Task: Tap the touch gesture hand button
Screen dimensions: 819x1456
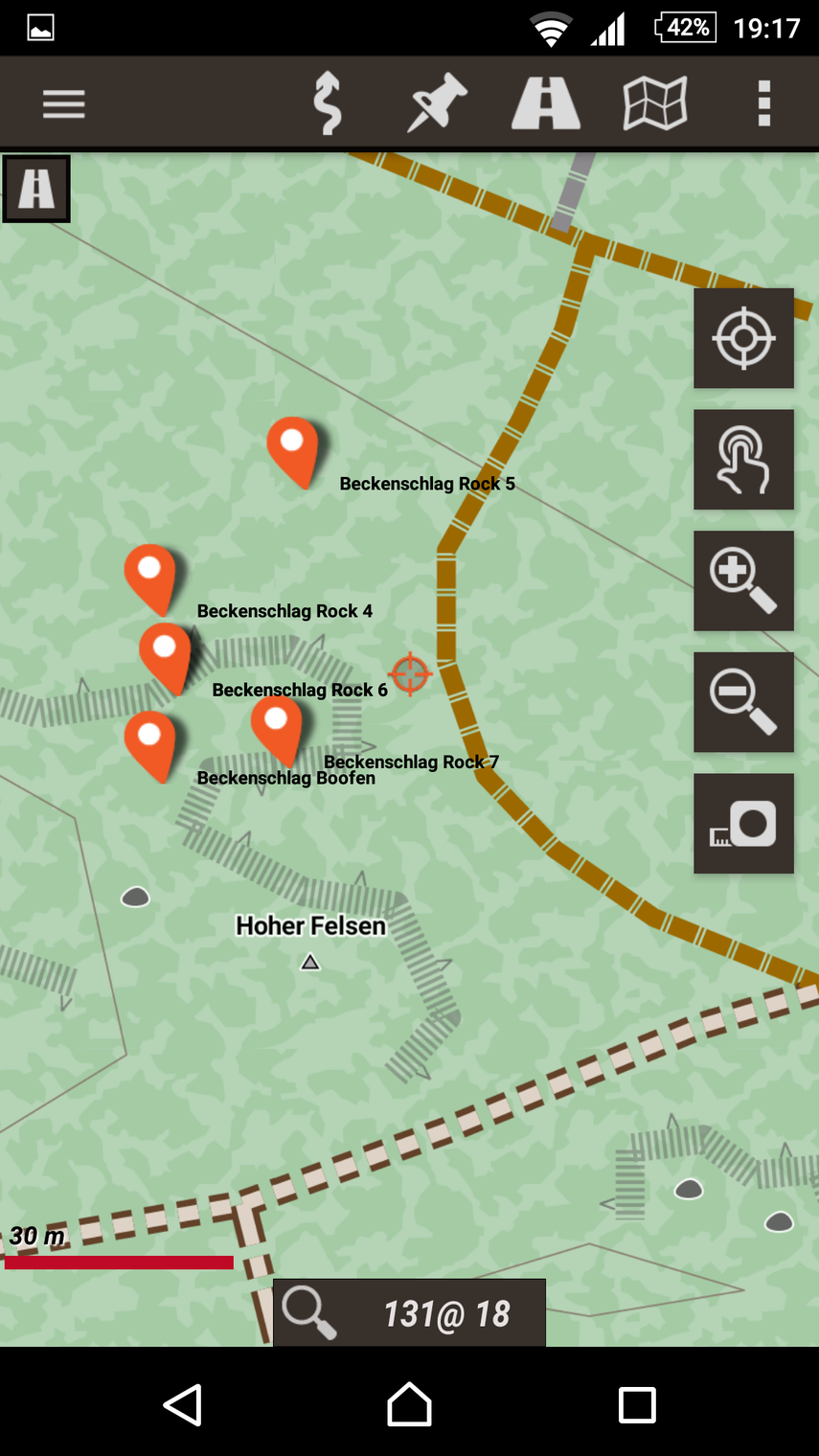Action: [743, 460]
